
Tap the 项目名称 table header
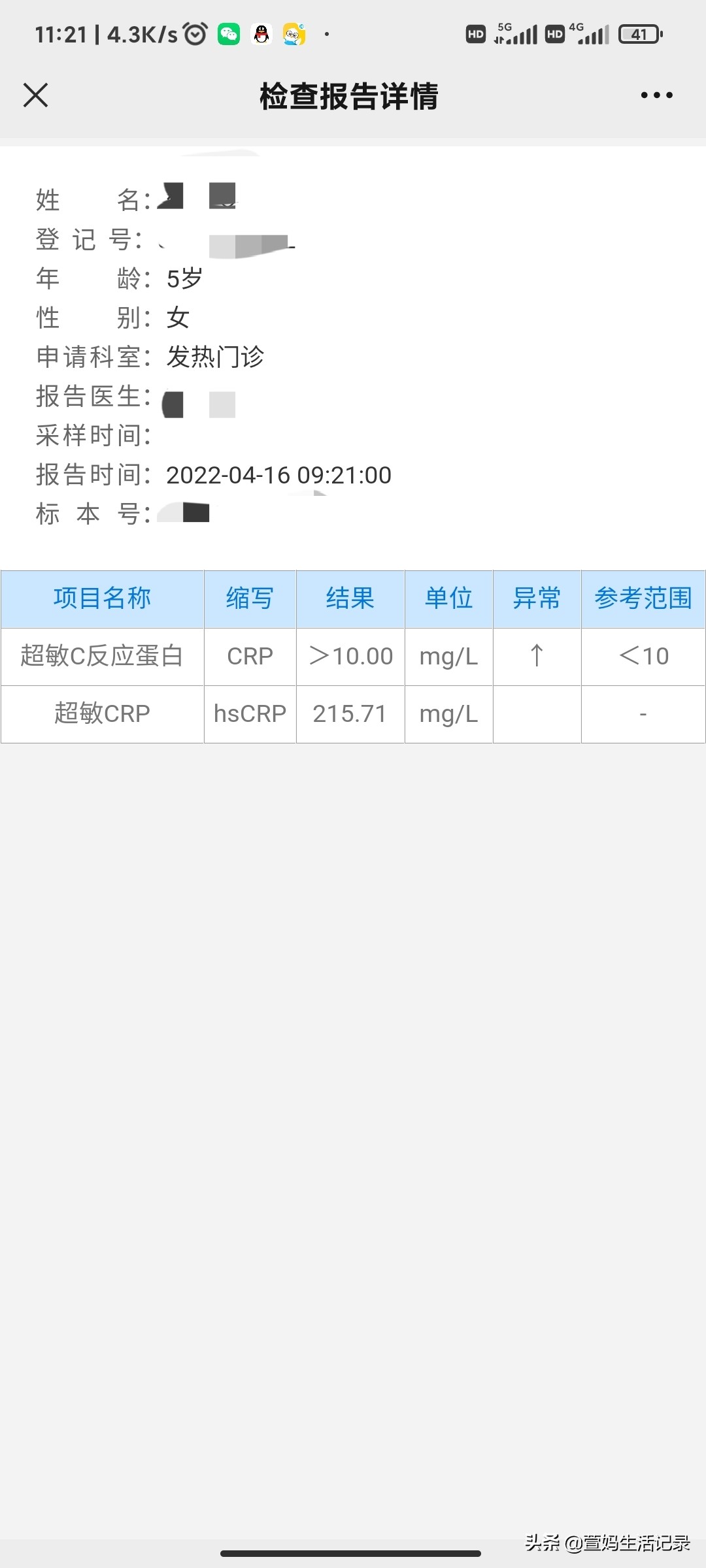[x=103, y=598]
